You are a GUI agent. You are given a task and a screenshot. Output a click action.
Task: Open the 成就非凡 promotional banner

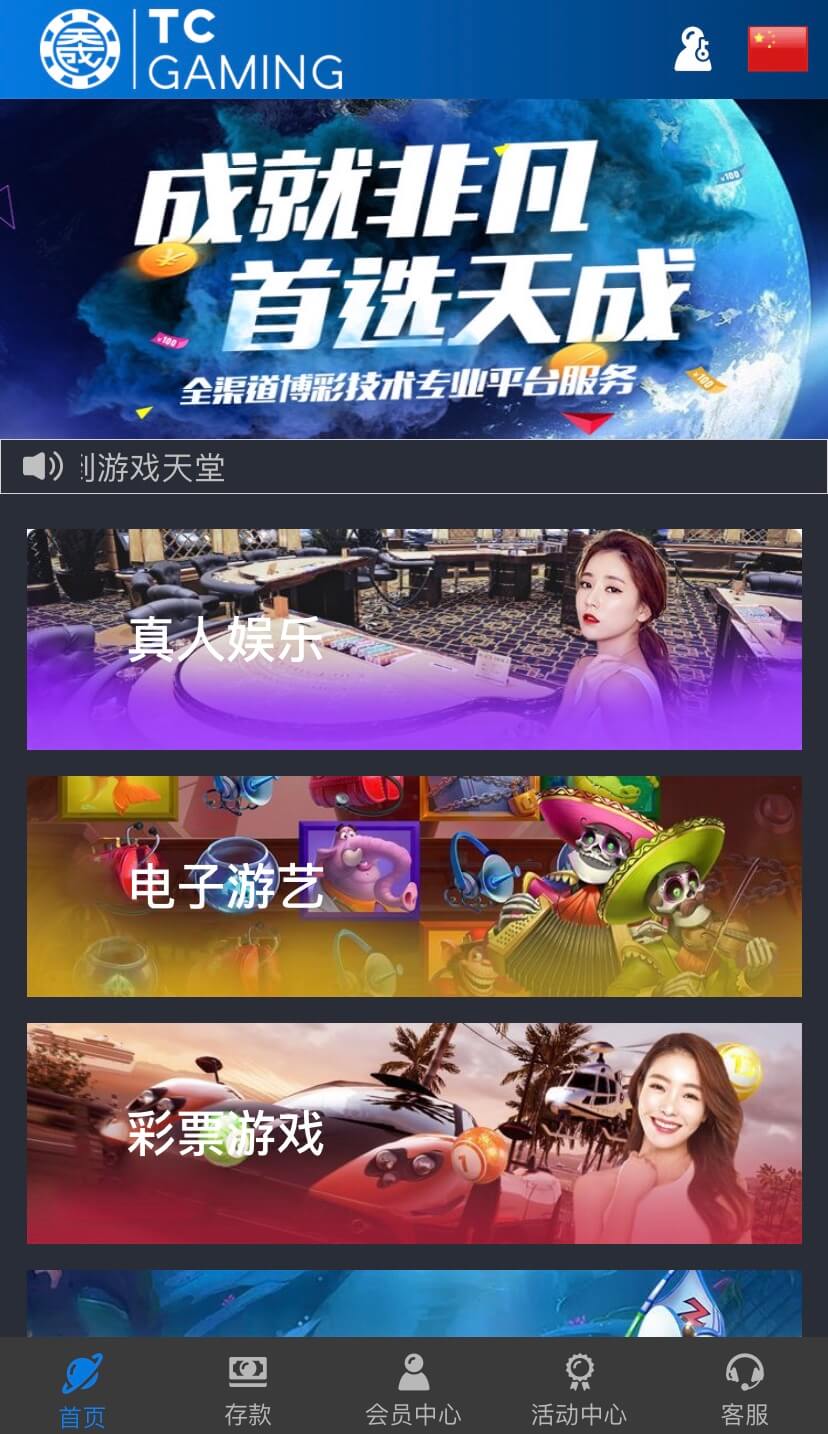pos(414,268)
